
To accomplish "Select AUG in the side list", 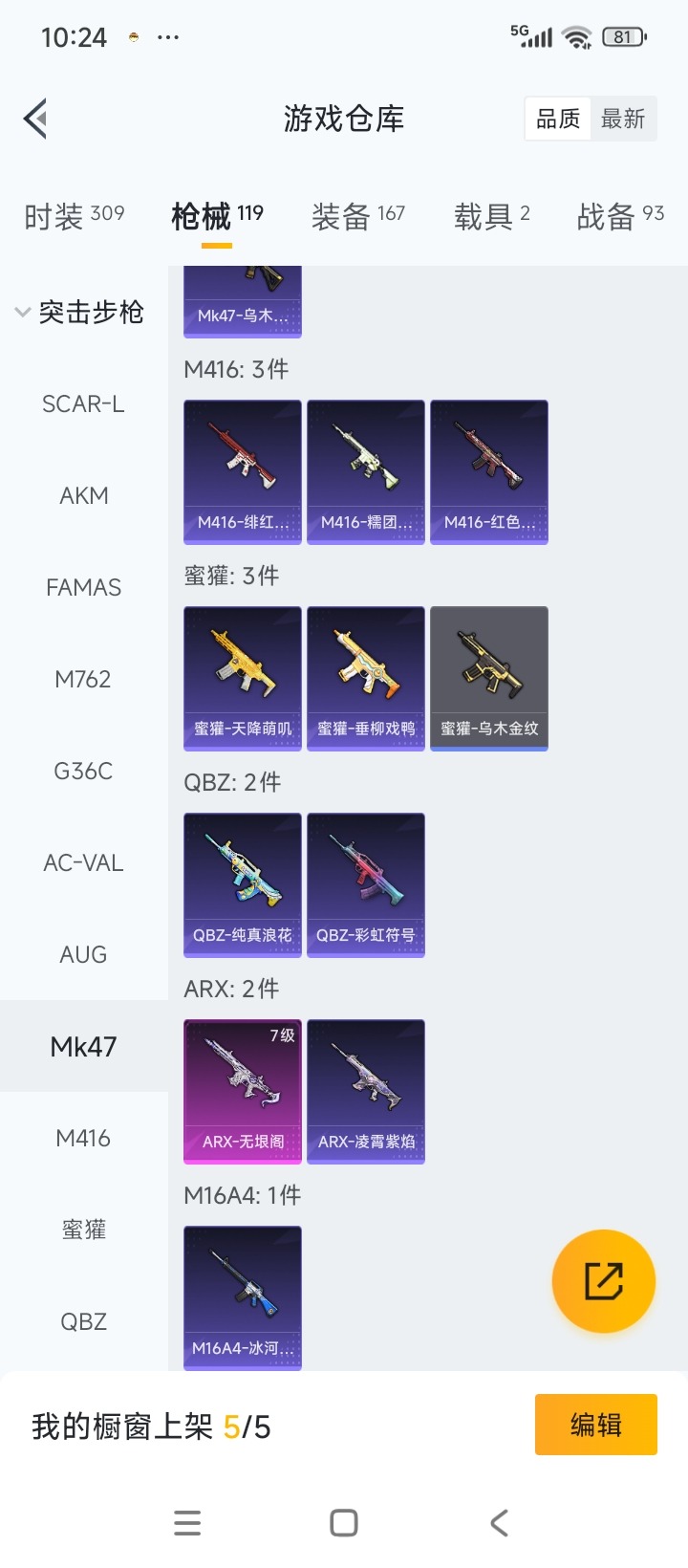I will [x=83, y=955].
